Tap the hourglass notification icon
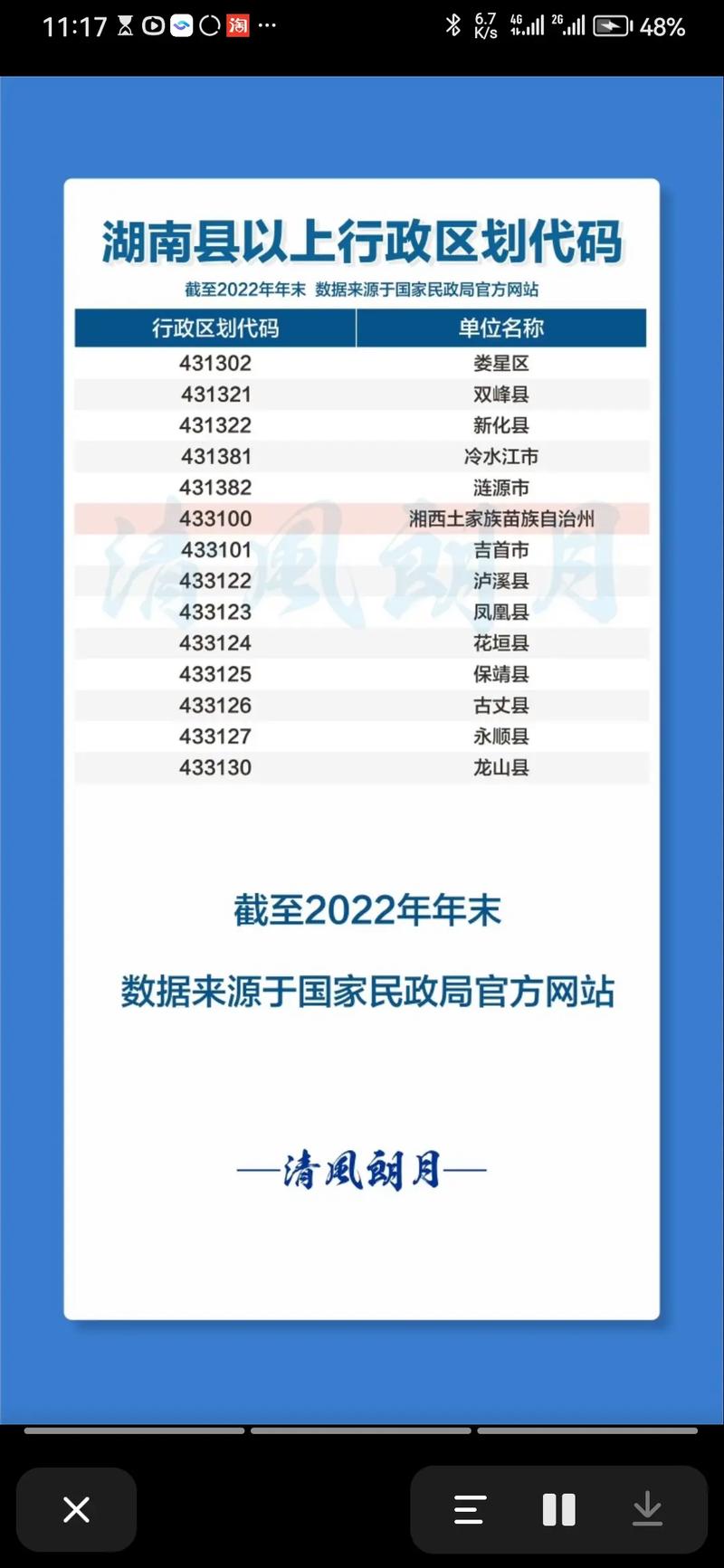Image resolution: width=724 pixels, height=1568 pixels. tap(124, 27)
